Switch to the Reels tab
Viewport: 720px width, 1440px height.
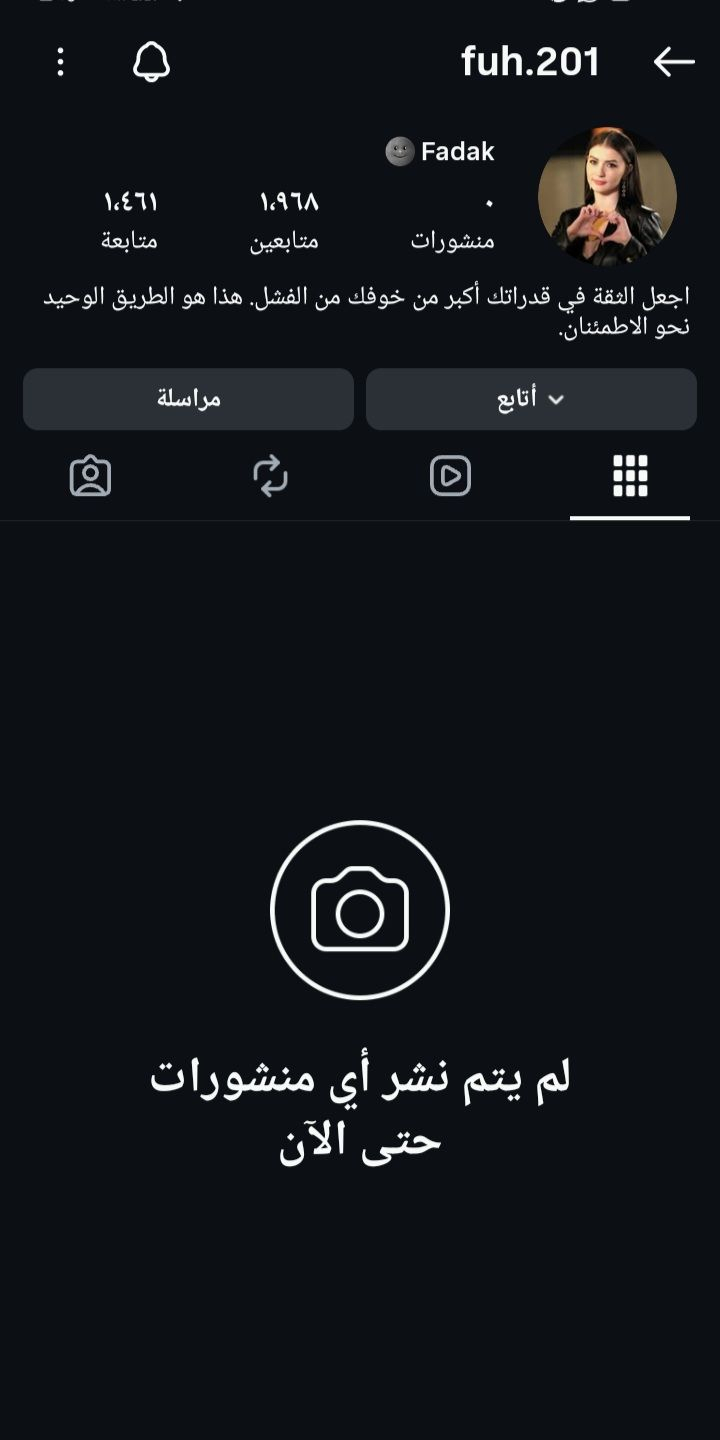coord(450,476)
